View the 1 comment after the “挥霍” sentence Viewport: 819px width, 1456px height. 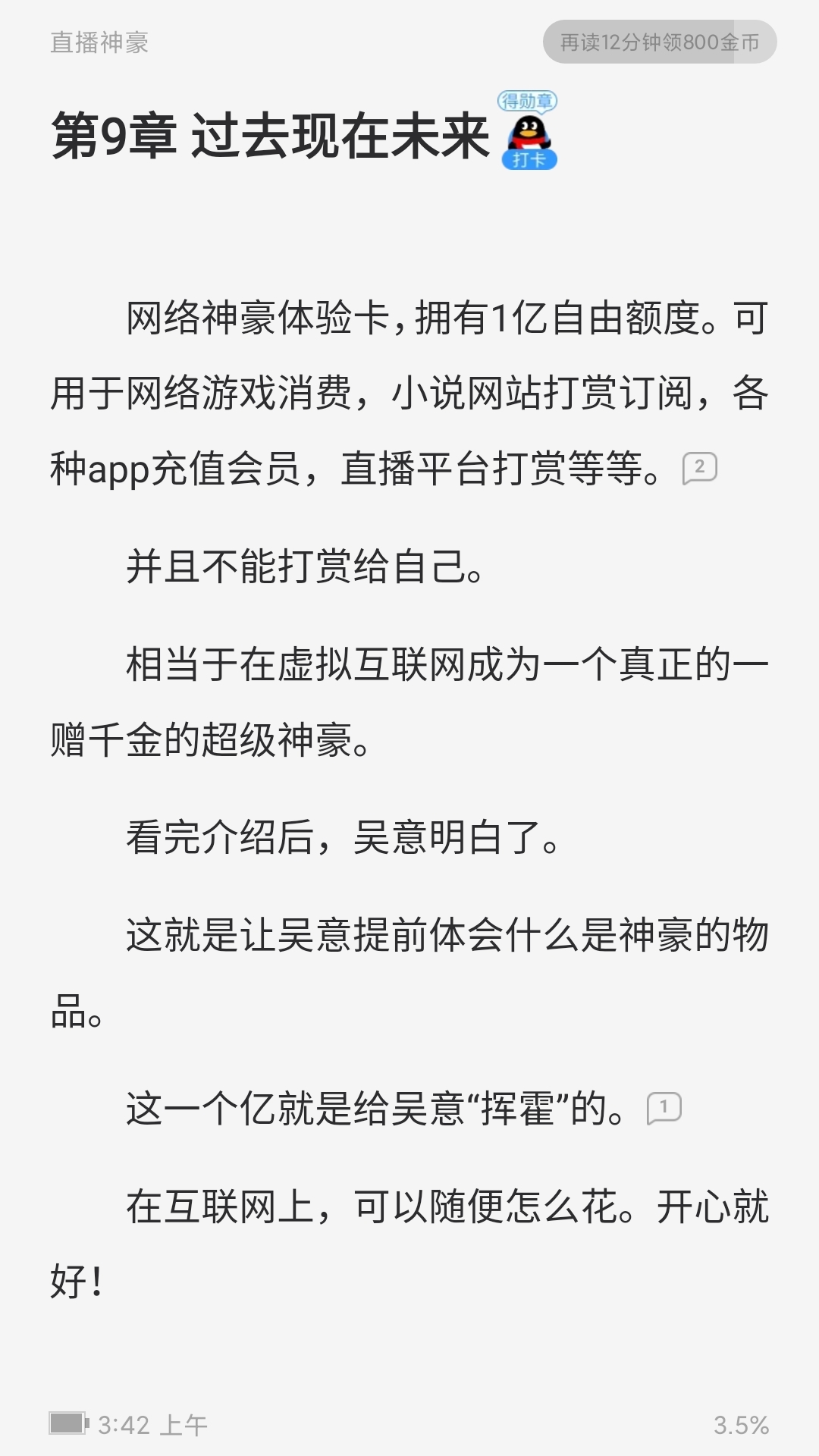tap(664, 1108)
